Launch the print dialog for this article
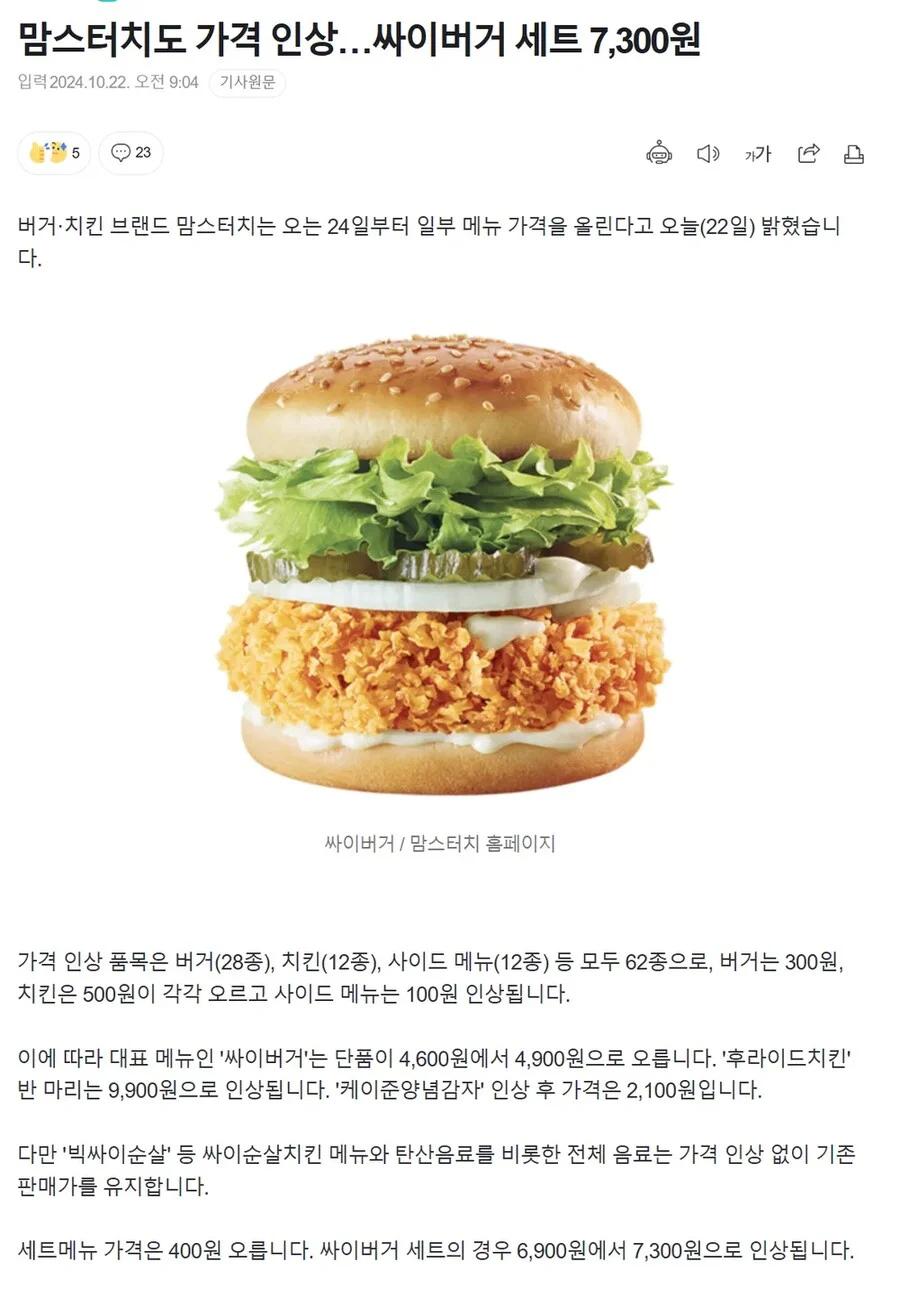Viewport: 900px width, 1289px height. pos(853,153)
